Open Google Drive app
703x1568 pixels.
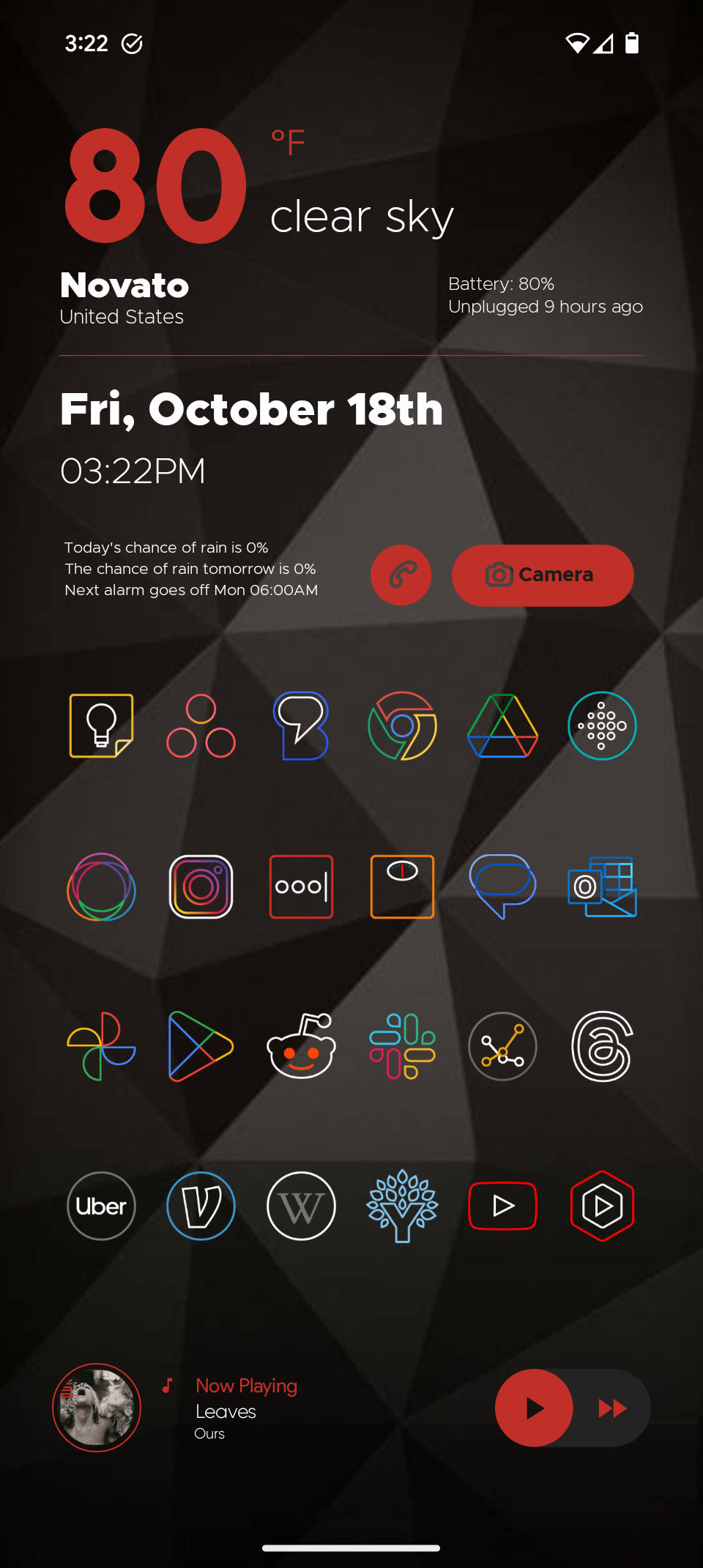(x=502, y=725)
